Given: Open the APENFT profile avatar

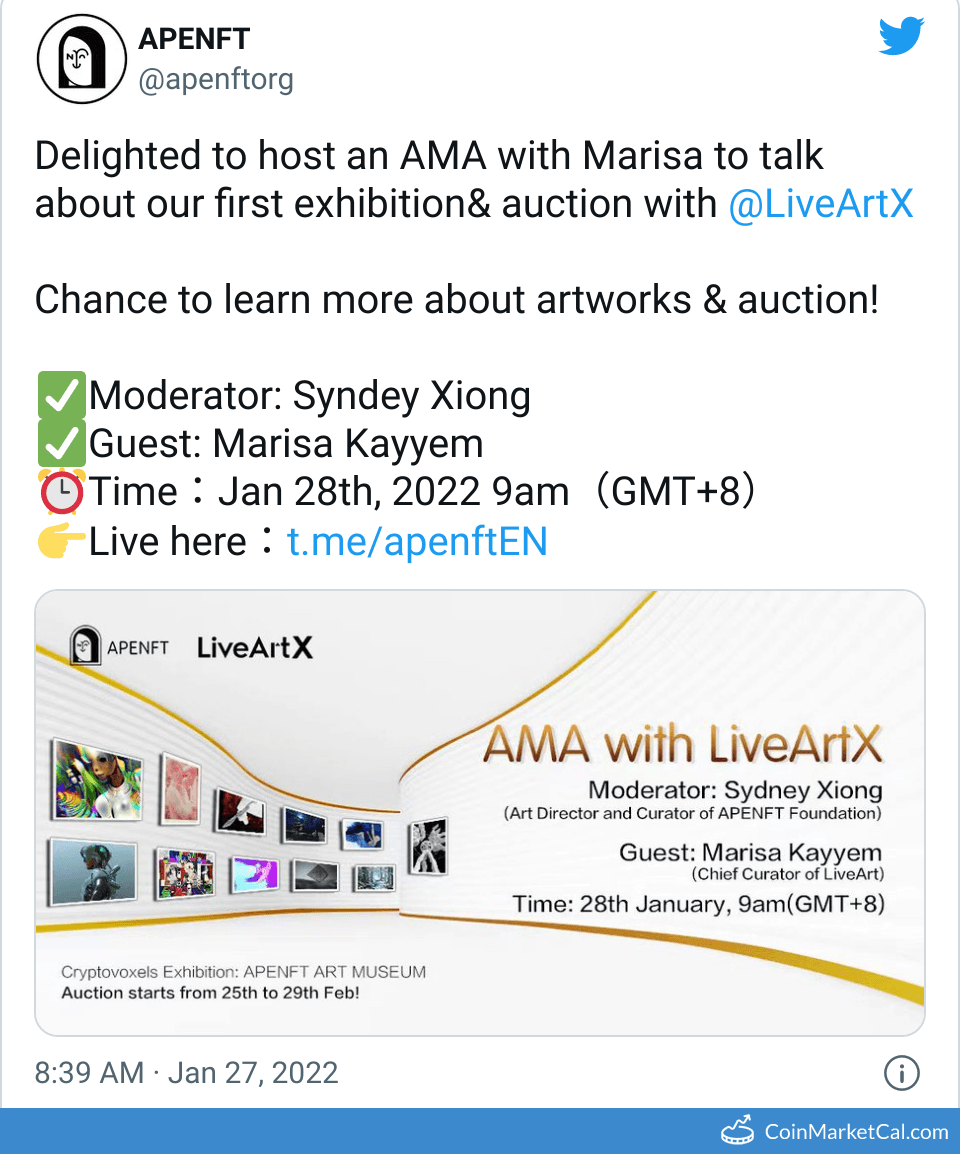Looking at the screenshot, I should pyautogui.click(x=80, y=60).
